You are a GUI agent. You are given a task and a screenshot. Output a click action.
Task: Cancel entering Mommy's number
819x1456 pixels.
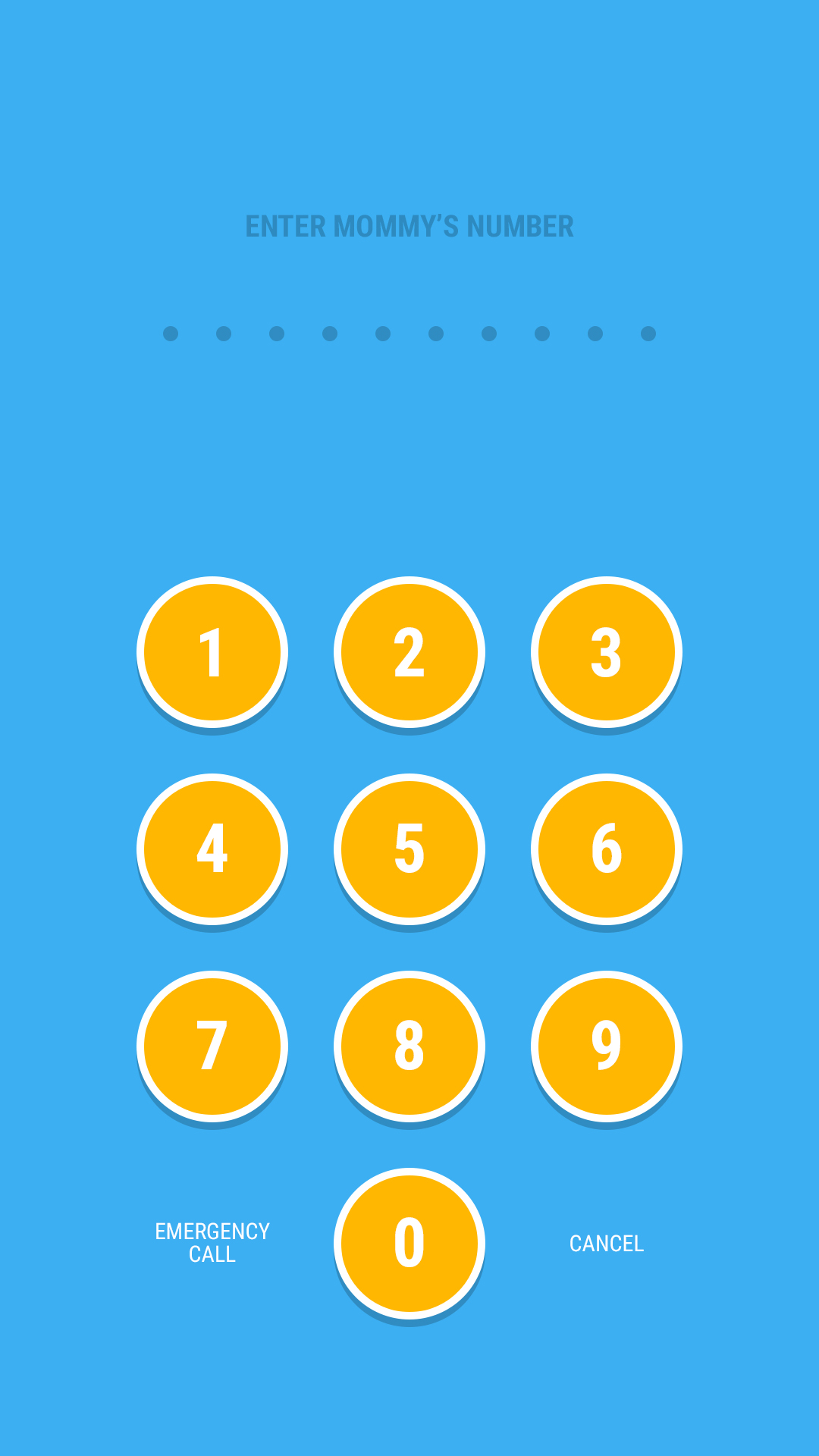point(607,1244)
